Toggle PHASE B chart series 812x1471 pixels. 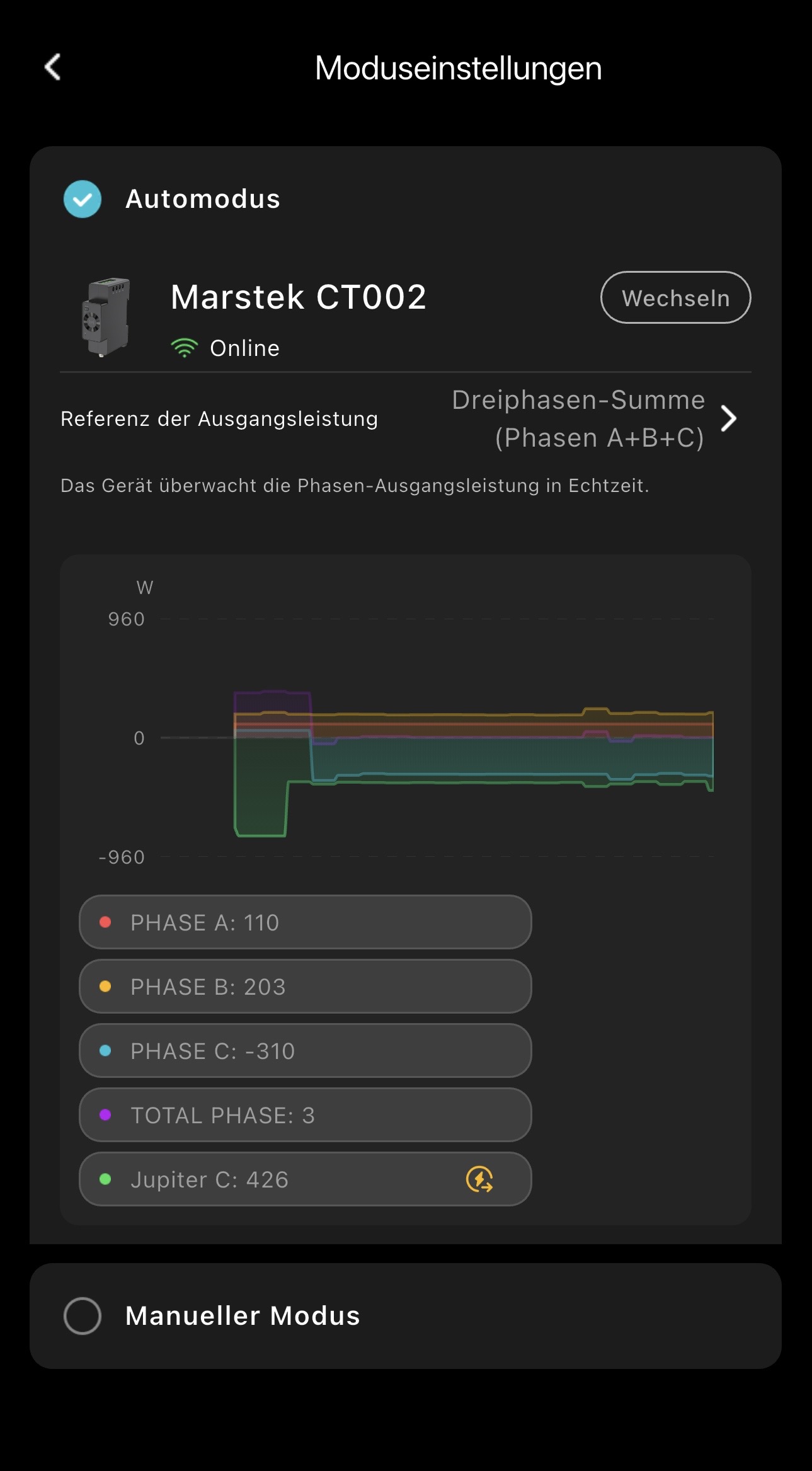(x=305, y=987)
